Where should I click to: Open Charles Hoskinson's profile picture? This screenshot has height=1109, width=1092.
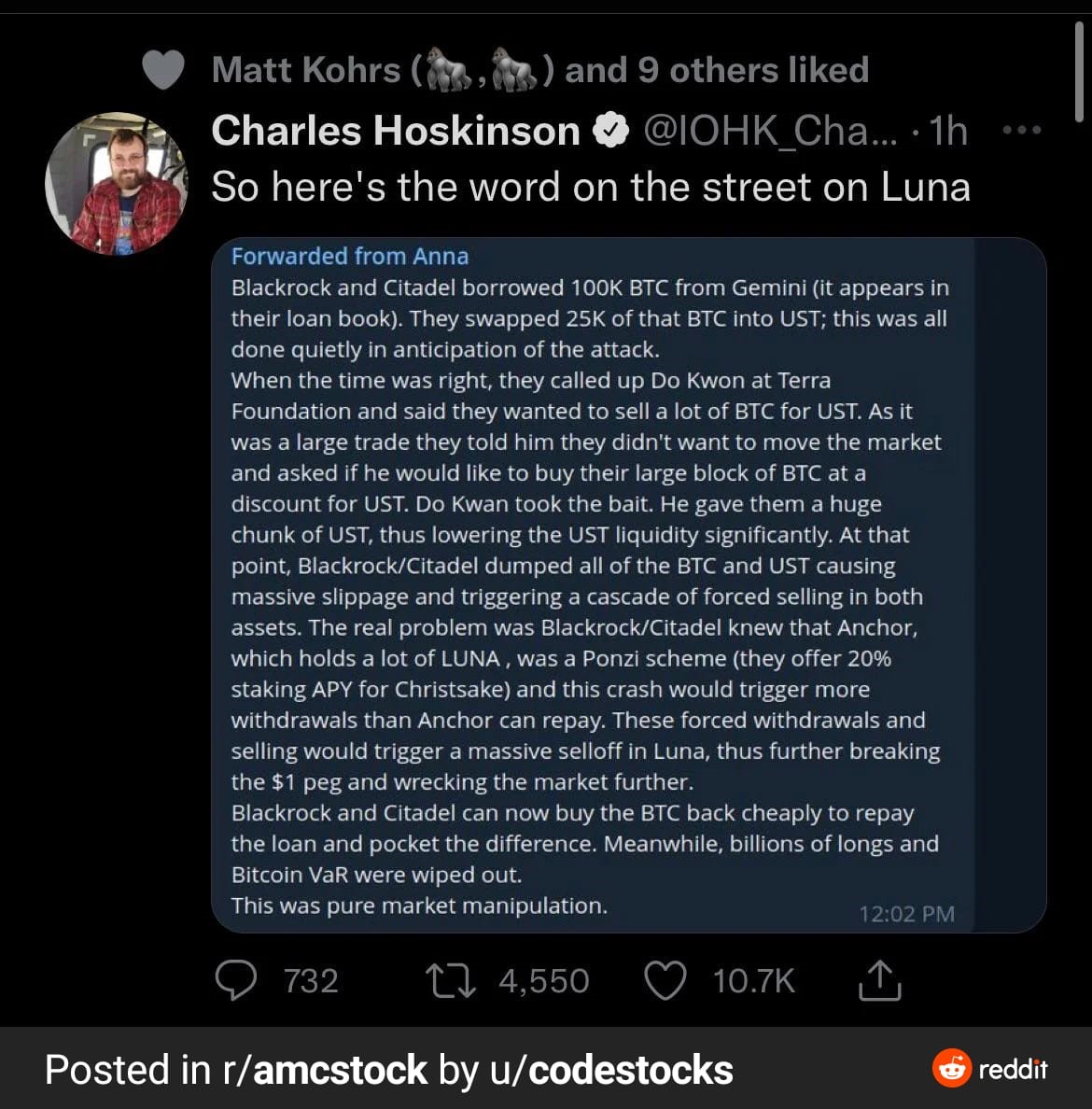coord(116,183)
